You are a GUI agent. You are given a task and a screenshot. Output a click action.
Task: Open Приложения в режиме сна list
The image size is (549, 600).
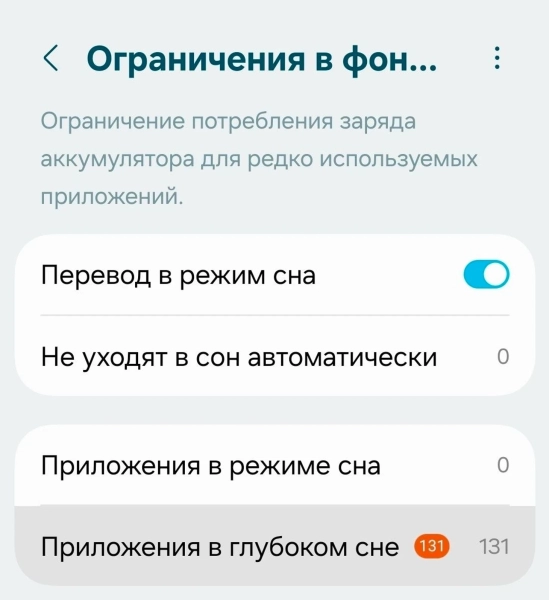tap(275, 465)
